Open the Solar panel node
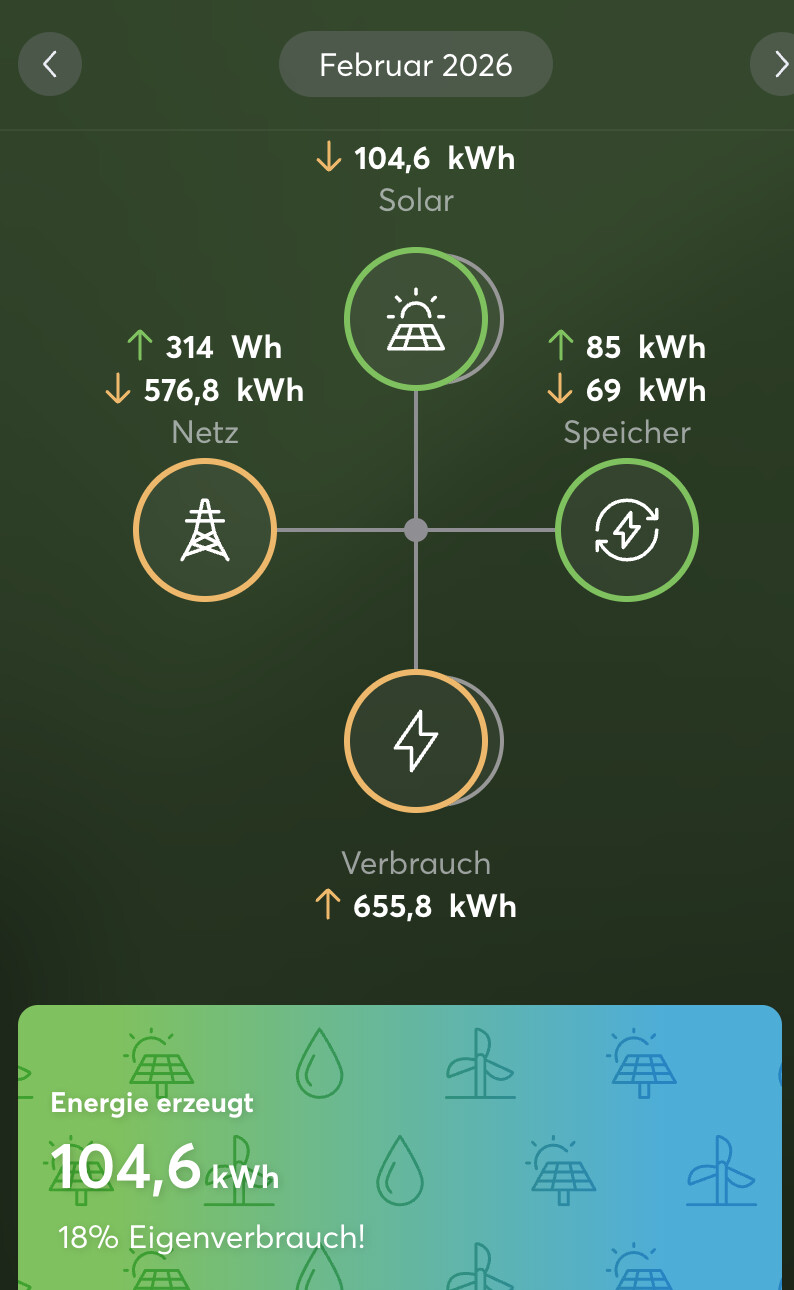The height and width of the screenshot is (1290, 794). point(416,318)
